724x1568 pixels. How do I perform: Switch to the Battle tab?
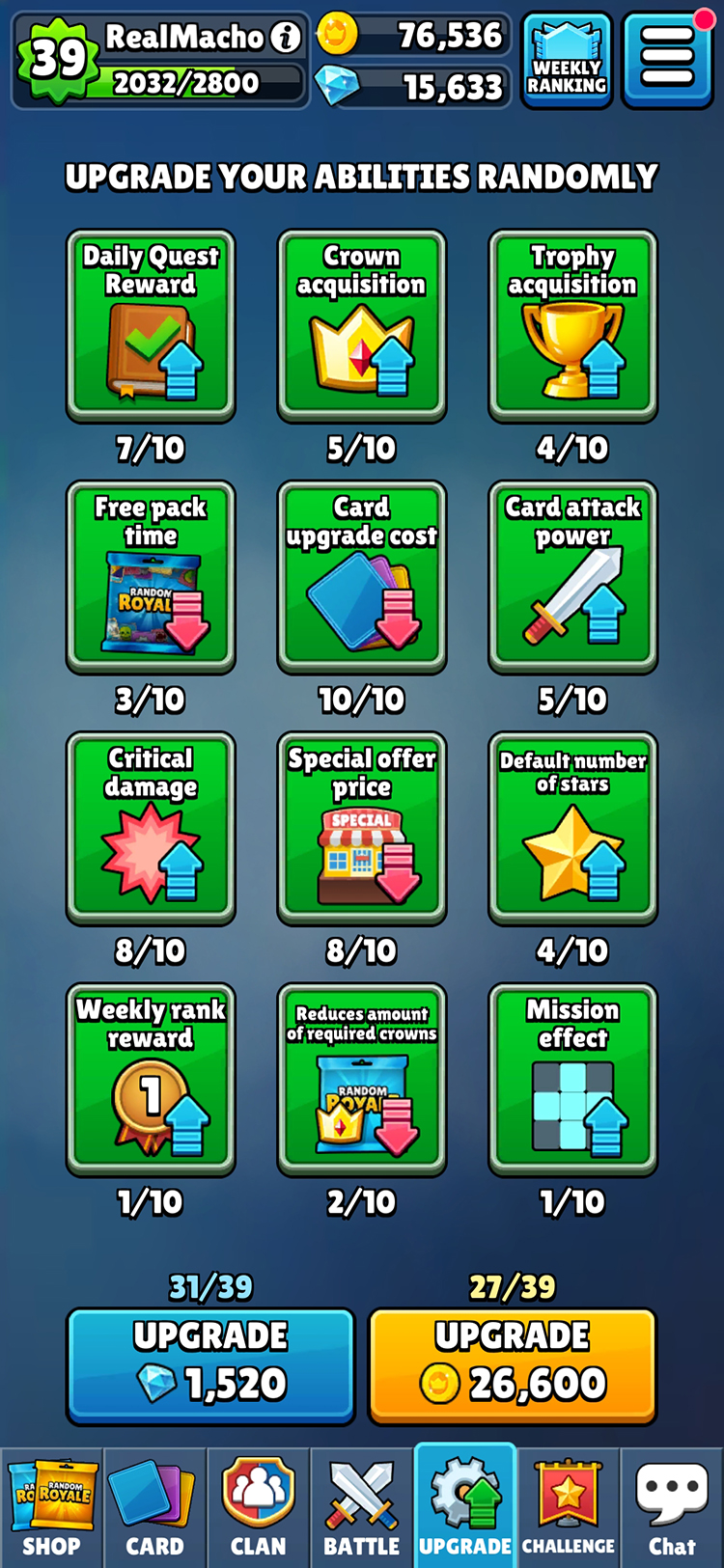(x=361, y=1509)
